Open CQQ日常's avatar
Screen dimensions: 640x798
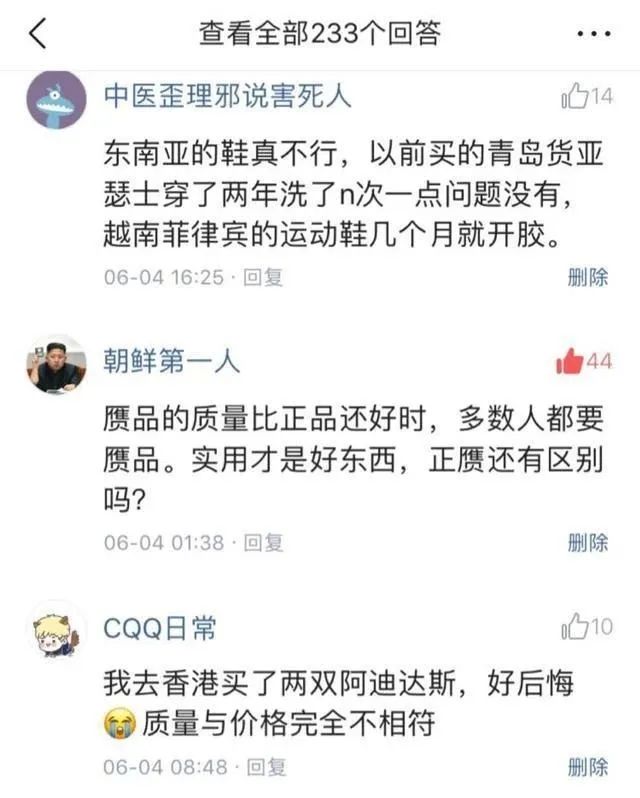click(56, 630)
